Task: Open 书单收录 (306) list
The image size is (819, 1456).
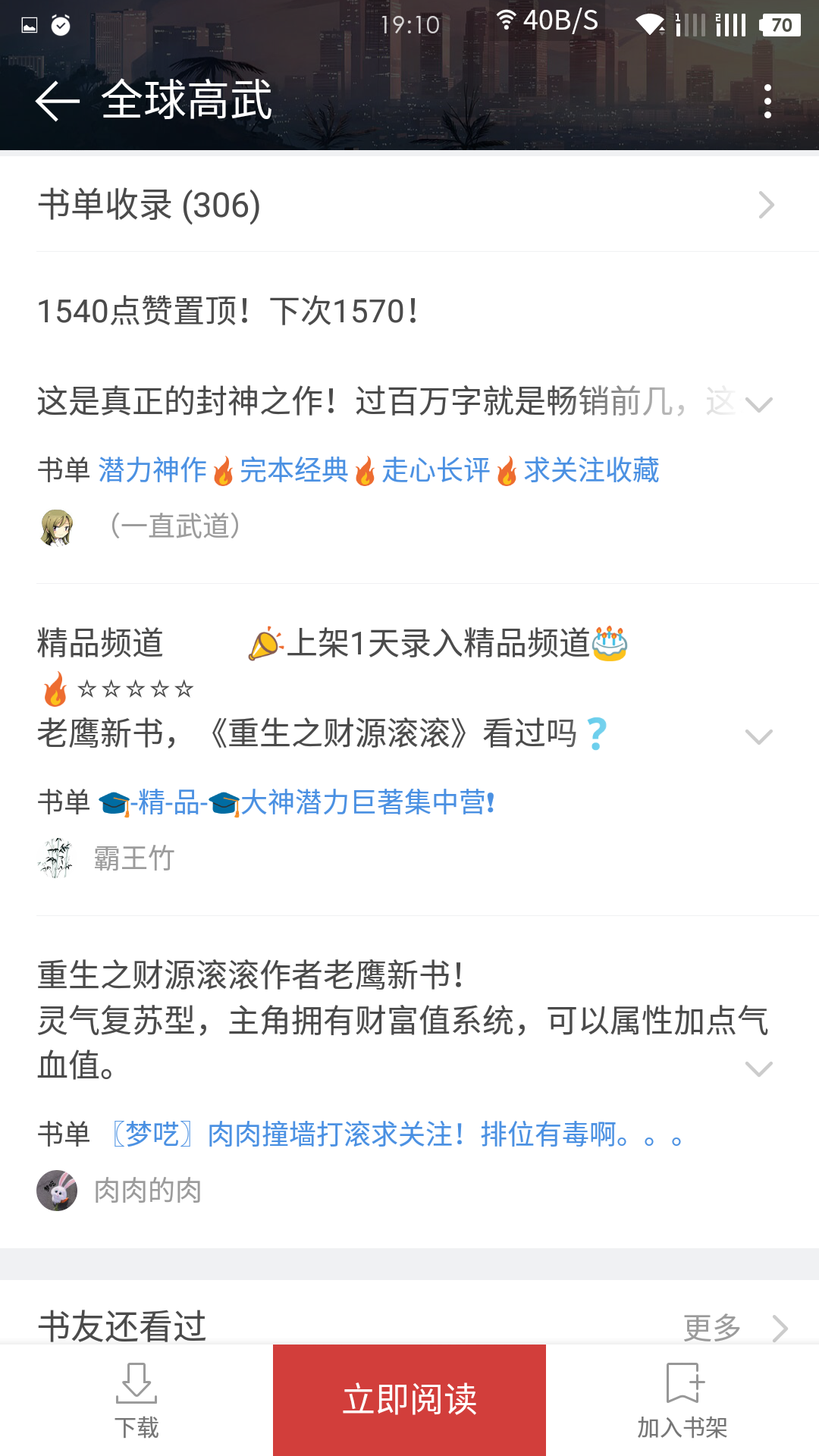Action: pos(409,205)
